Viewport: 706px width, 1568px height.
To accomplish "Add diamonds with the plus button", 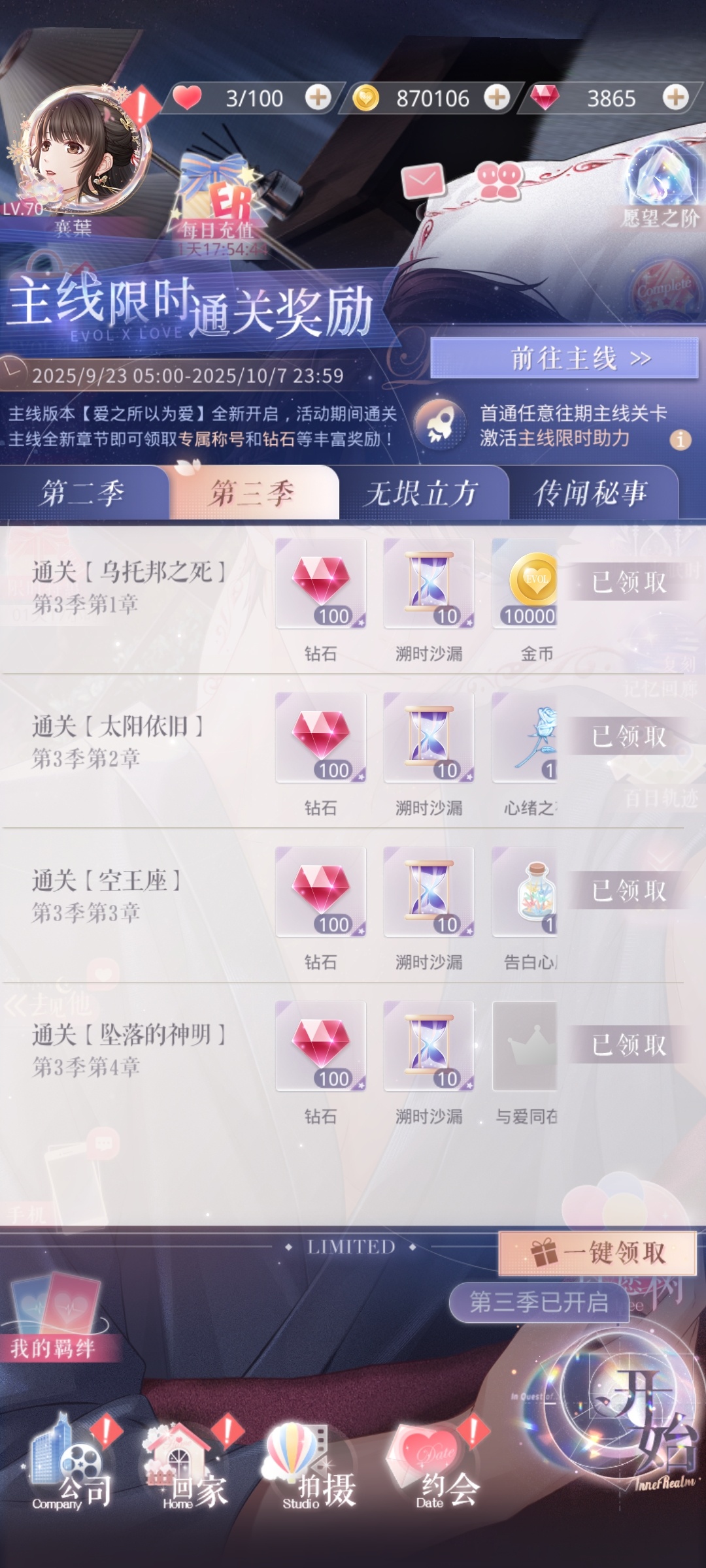I will [675, 97].
